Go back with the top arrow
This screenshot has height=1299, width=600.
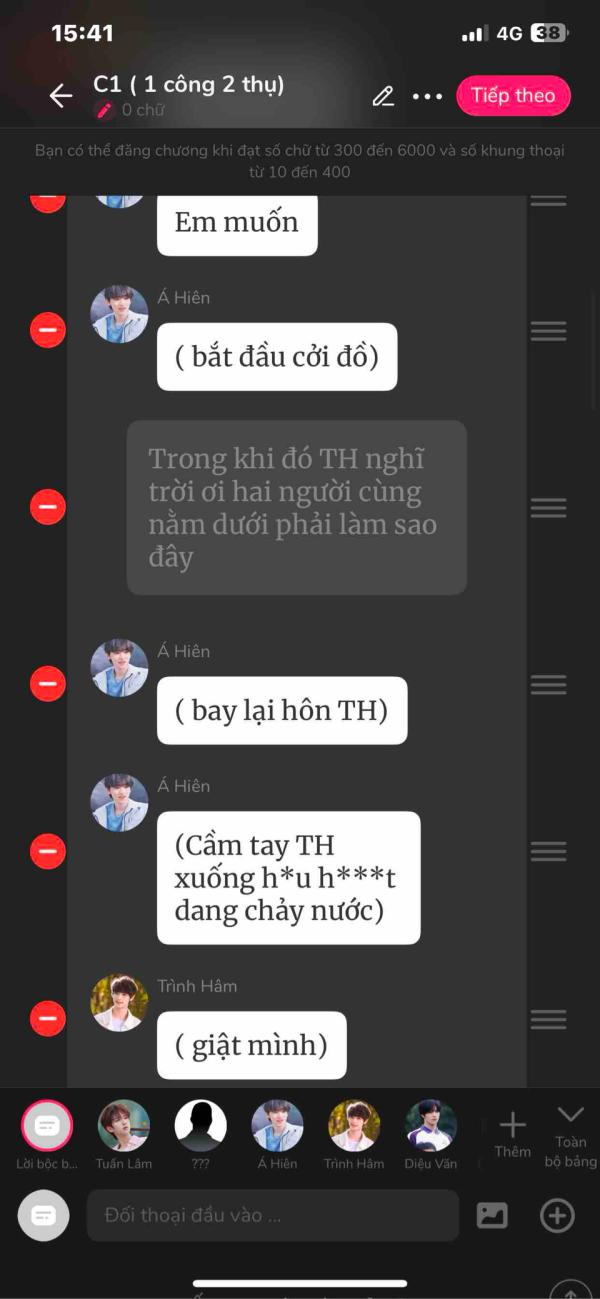(61, 96)
